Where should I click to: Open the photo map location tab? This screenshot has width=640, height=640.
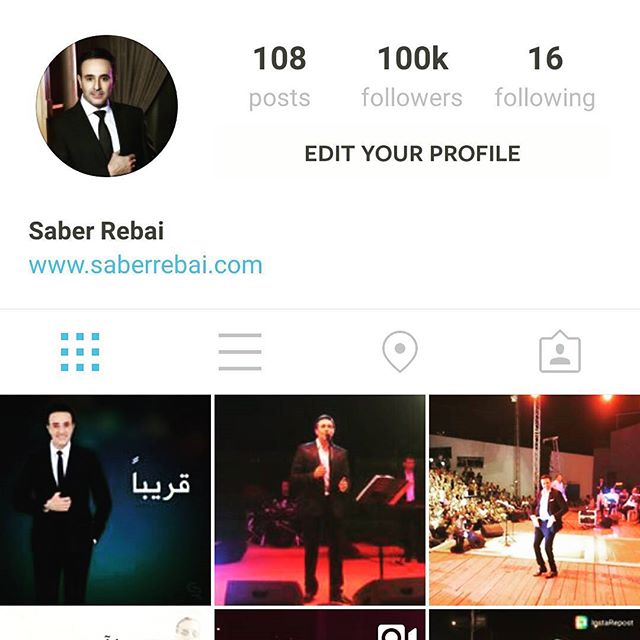[x=400, y=352]
